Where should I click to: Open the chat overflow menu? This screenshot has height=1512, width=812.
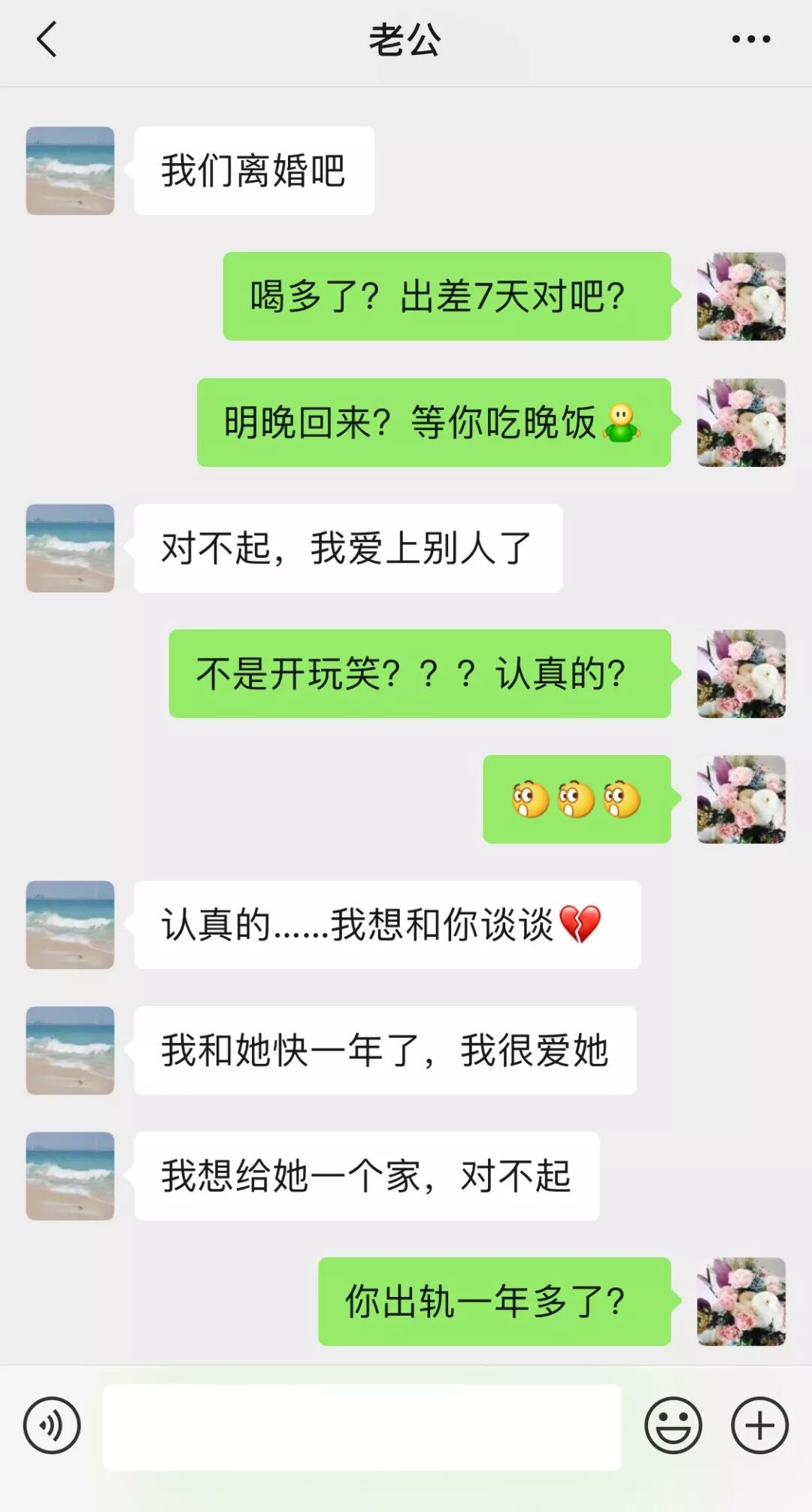pos(751,40)
